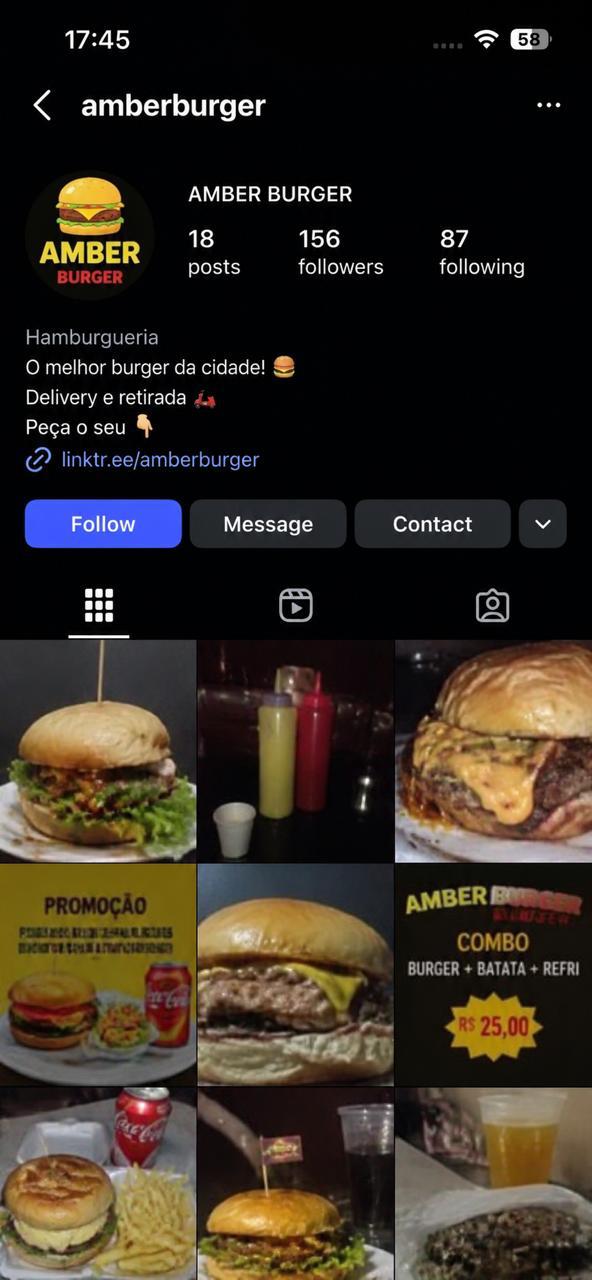Open the burger with toothpick and lettuce post

click(x=98, y=751)
